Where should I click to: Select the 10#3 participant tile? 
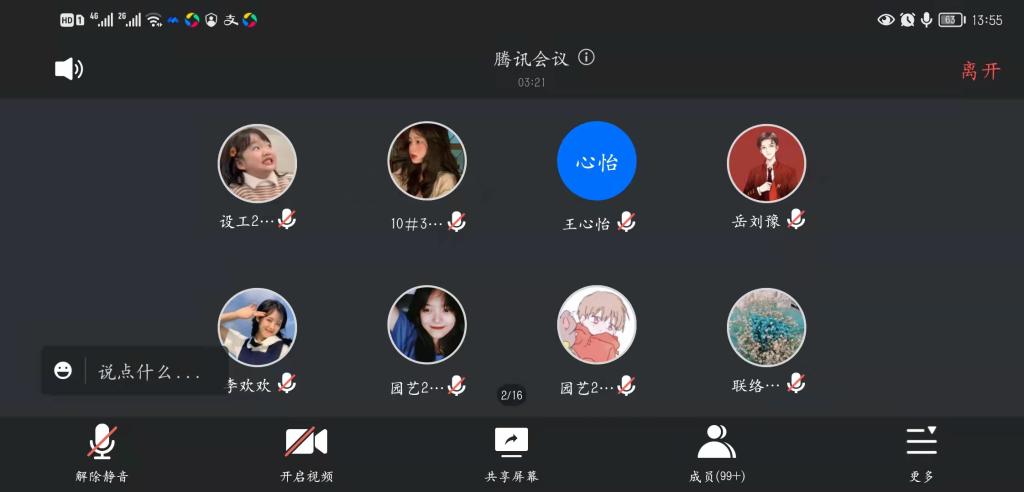coord(427,162)
